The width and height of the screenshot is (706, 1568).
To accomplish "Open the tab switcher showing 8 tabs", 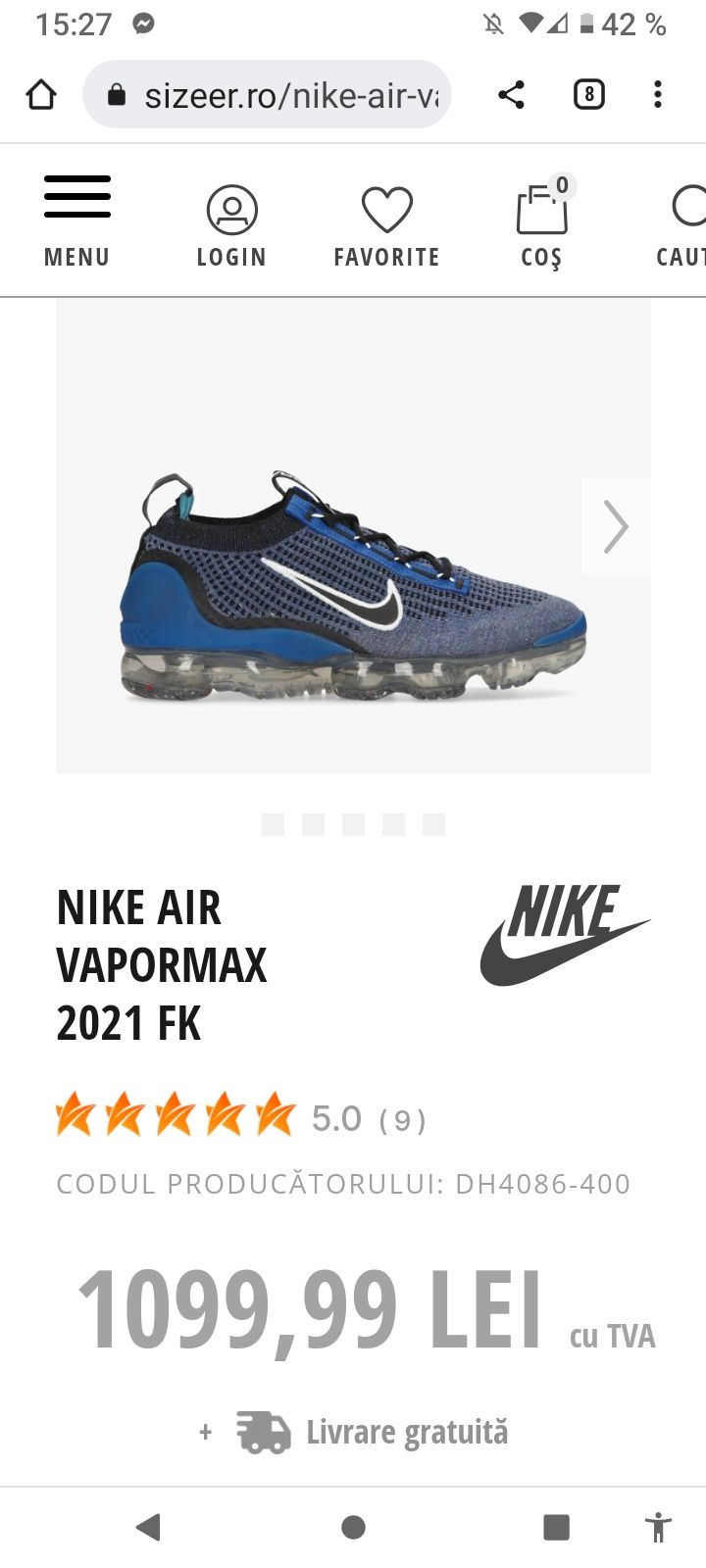I will click(x=588, y=94).
